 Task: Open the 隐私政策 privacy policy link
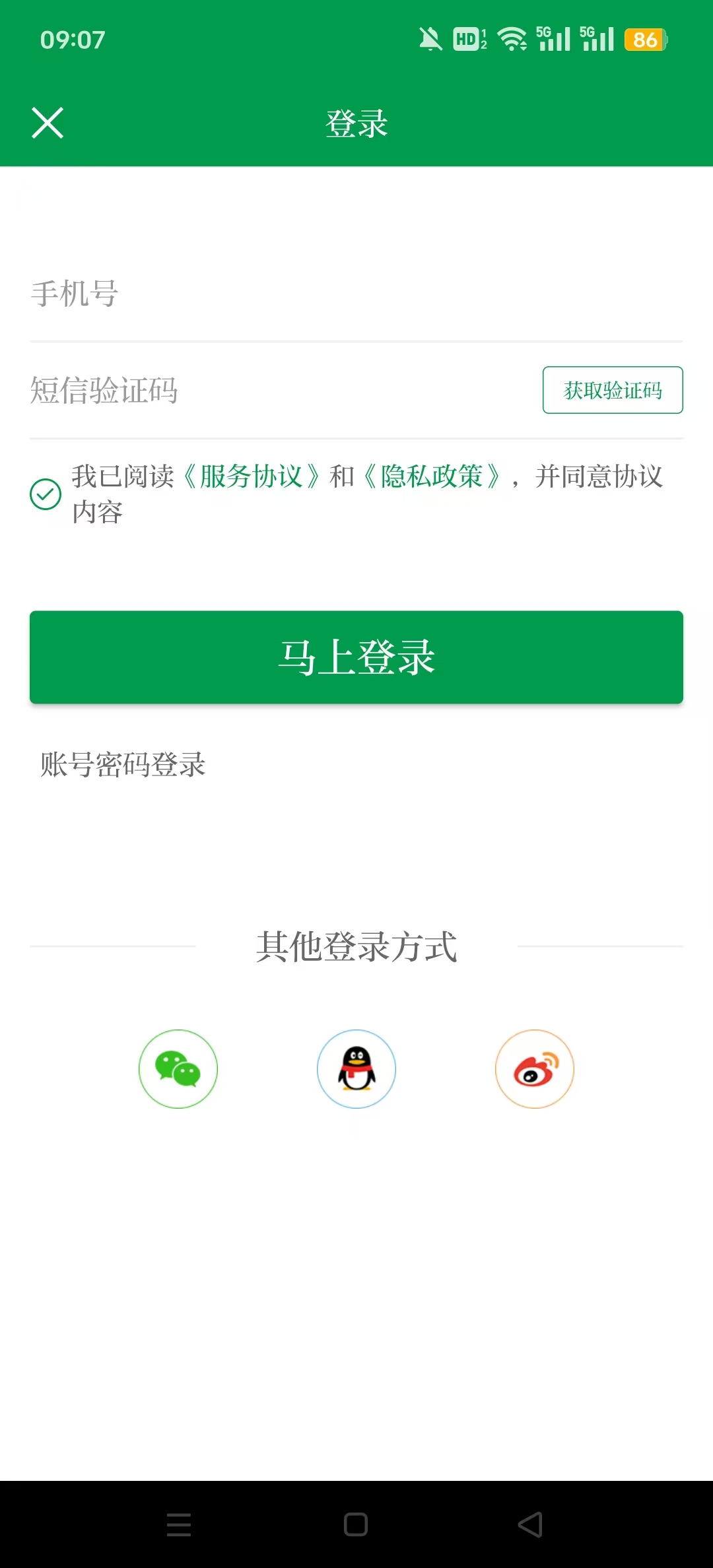tap(432, 476)
